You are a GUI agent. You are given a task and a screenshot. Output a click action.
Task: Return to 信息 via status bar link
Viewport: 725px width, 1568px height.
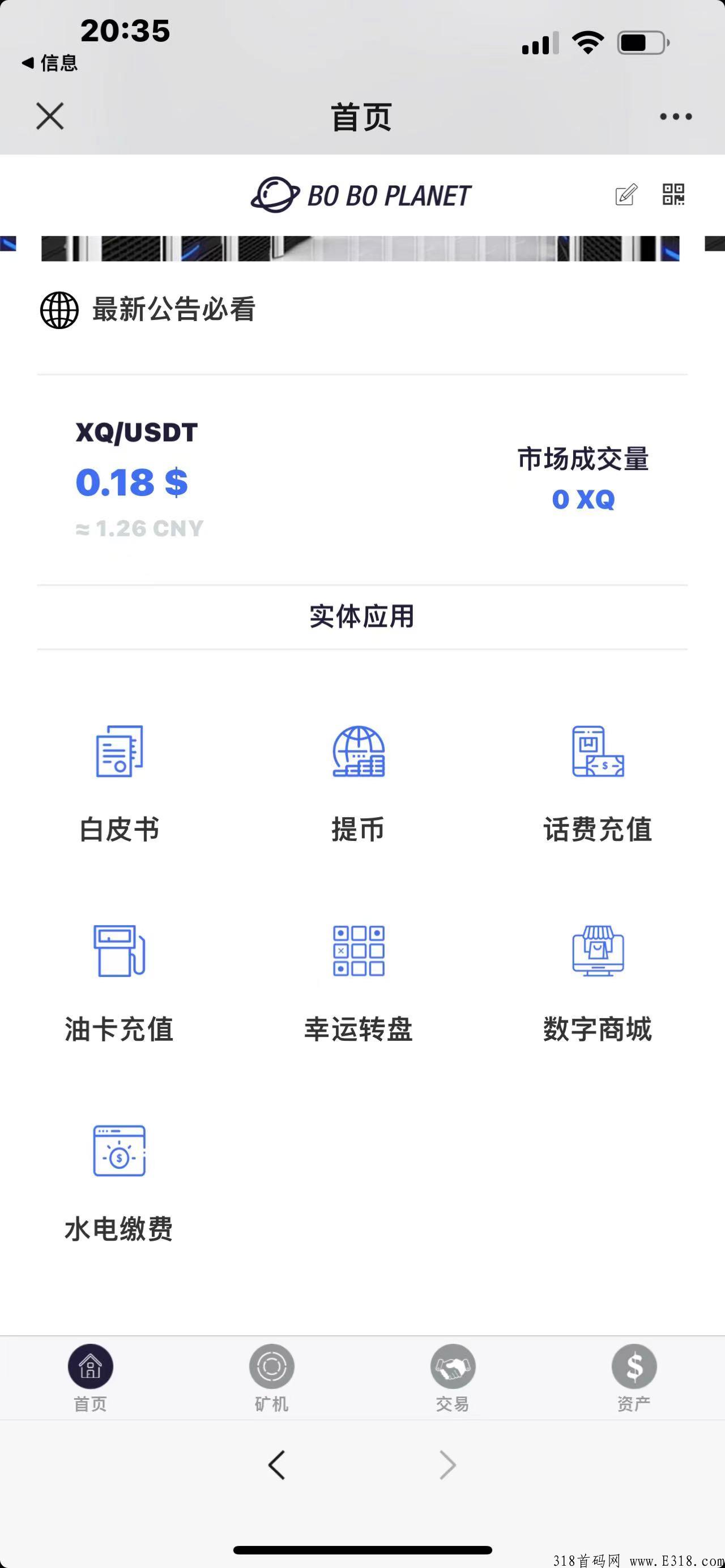coord(50,63)
